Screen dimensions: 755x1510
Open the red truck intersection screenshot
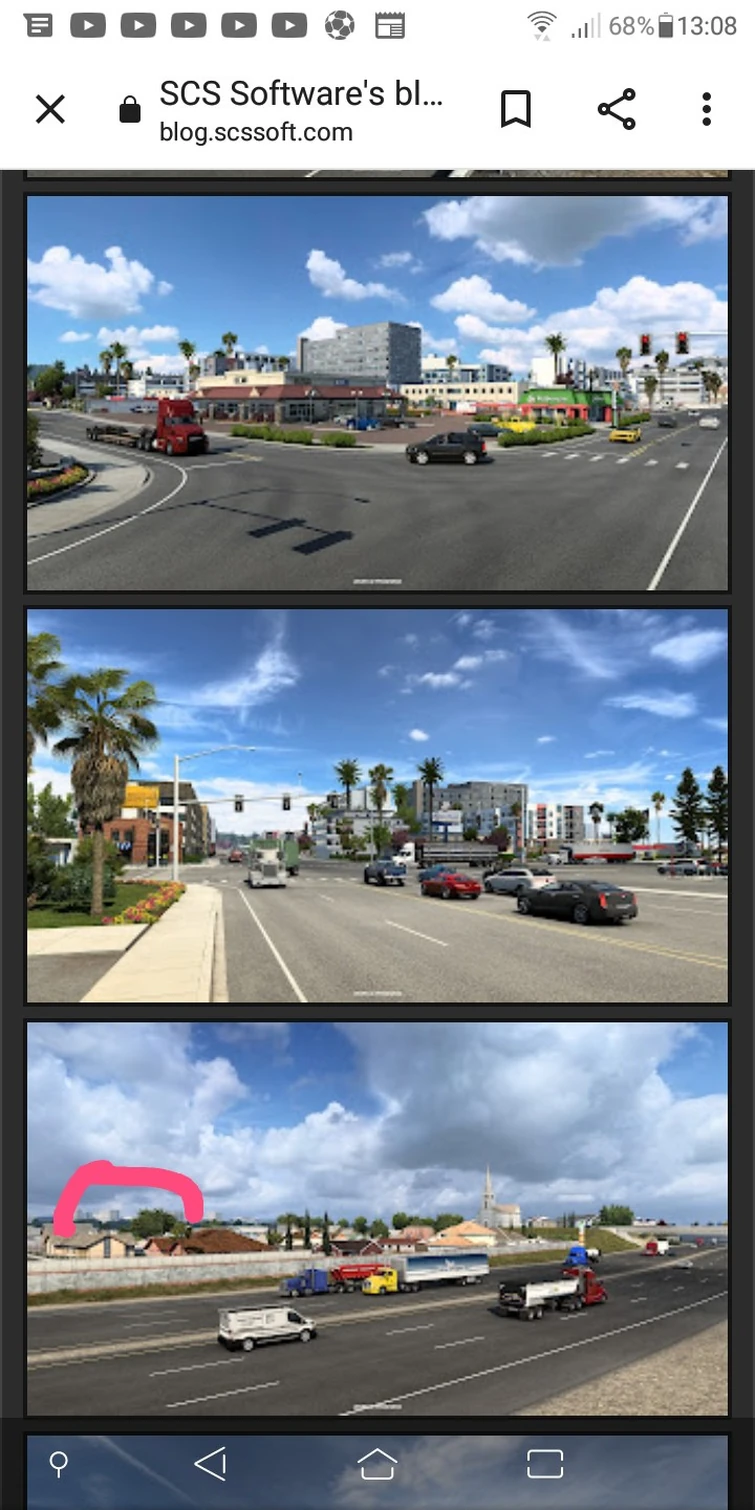[x=377, y=393]
